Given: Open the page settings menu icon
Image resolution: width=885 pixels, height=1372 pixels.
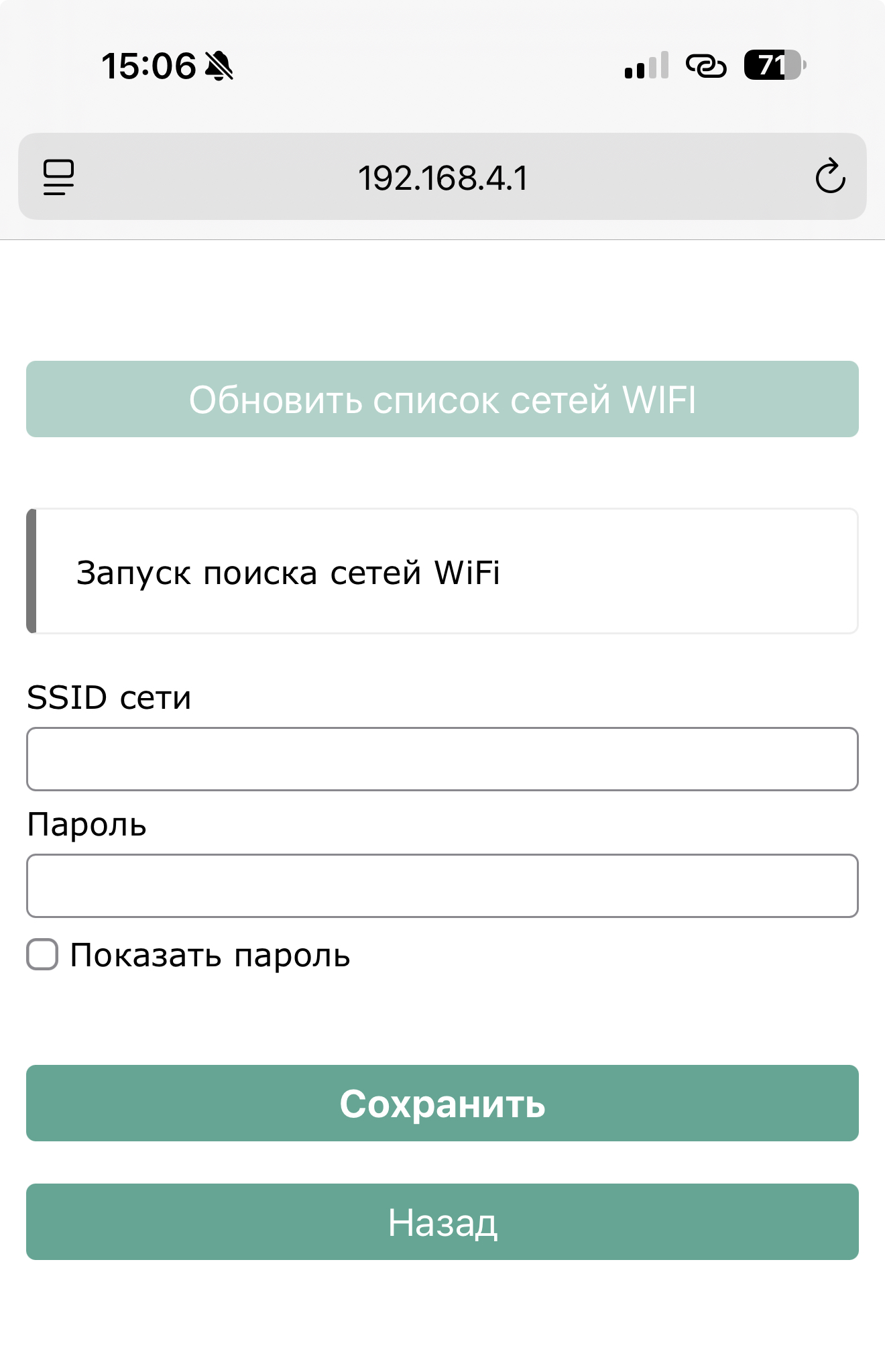Looking at the screenshot, I should click(x=59, y=177).
